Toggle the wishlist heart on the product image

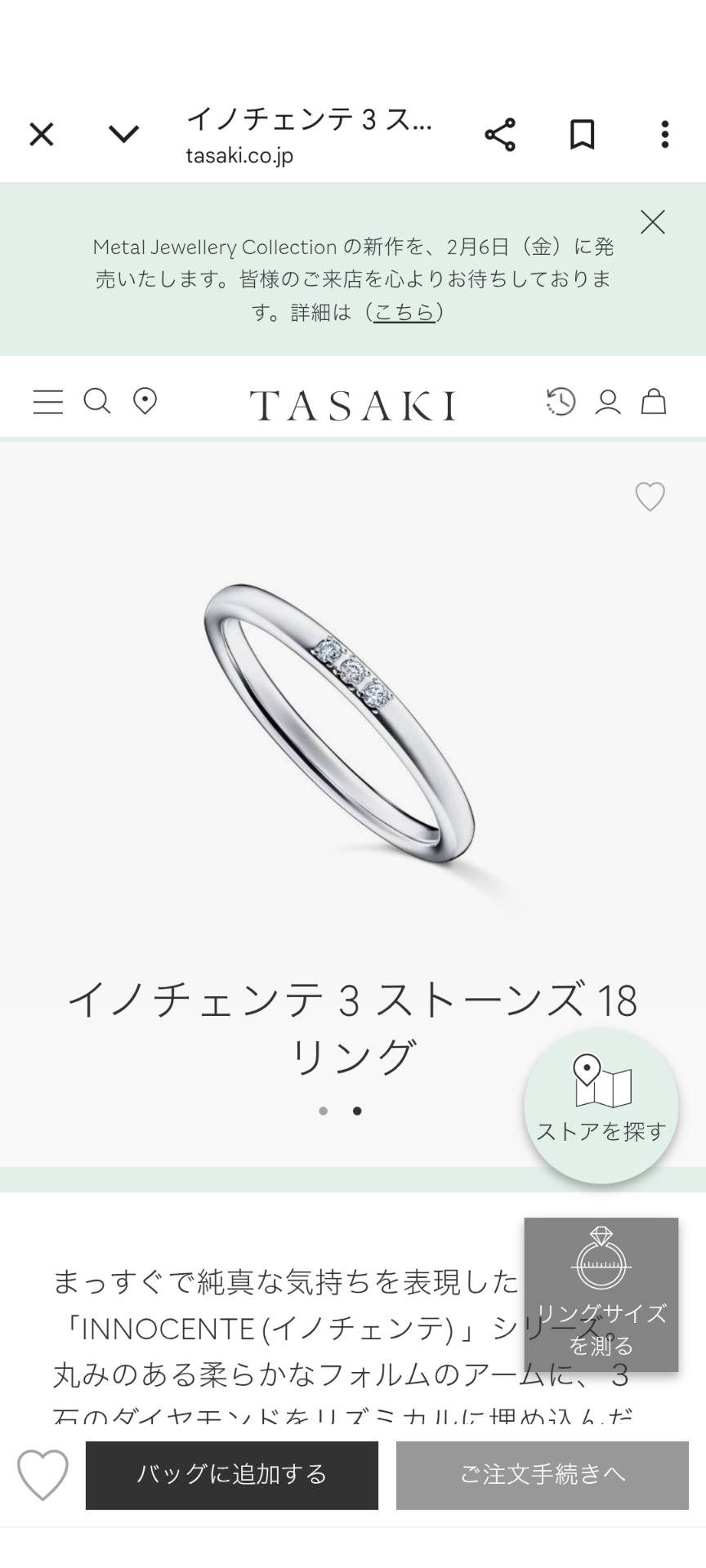[x=650, y=497]
